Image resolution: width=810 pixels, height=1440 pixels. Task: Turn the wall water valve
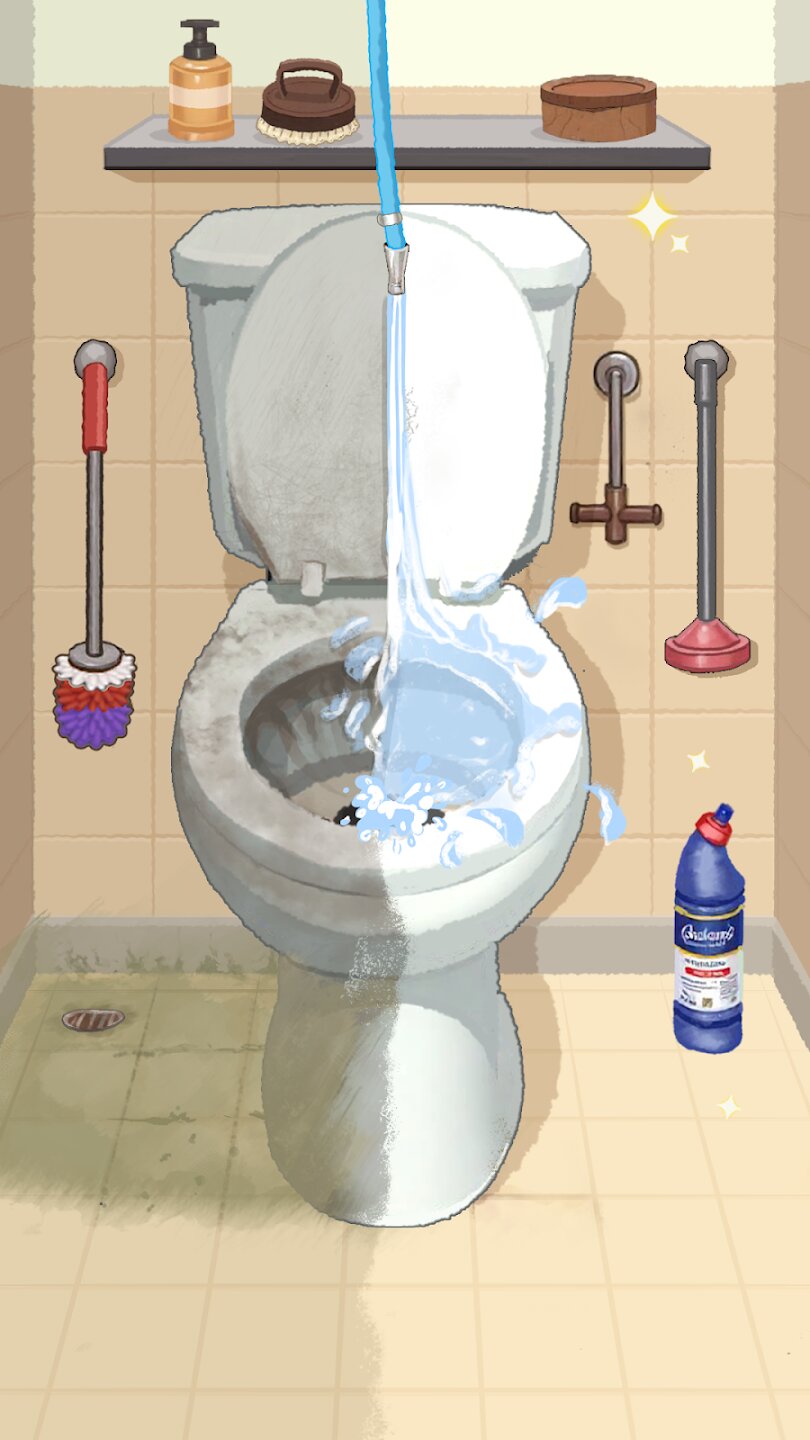click(x=615, y=510)
